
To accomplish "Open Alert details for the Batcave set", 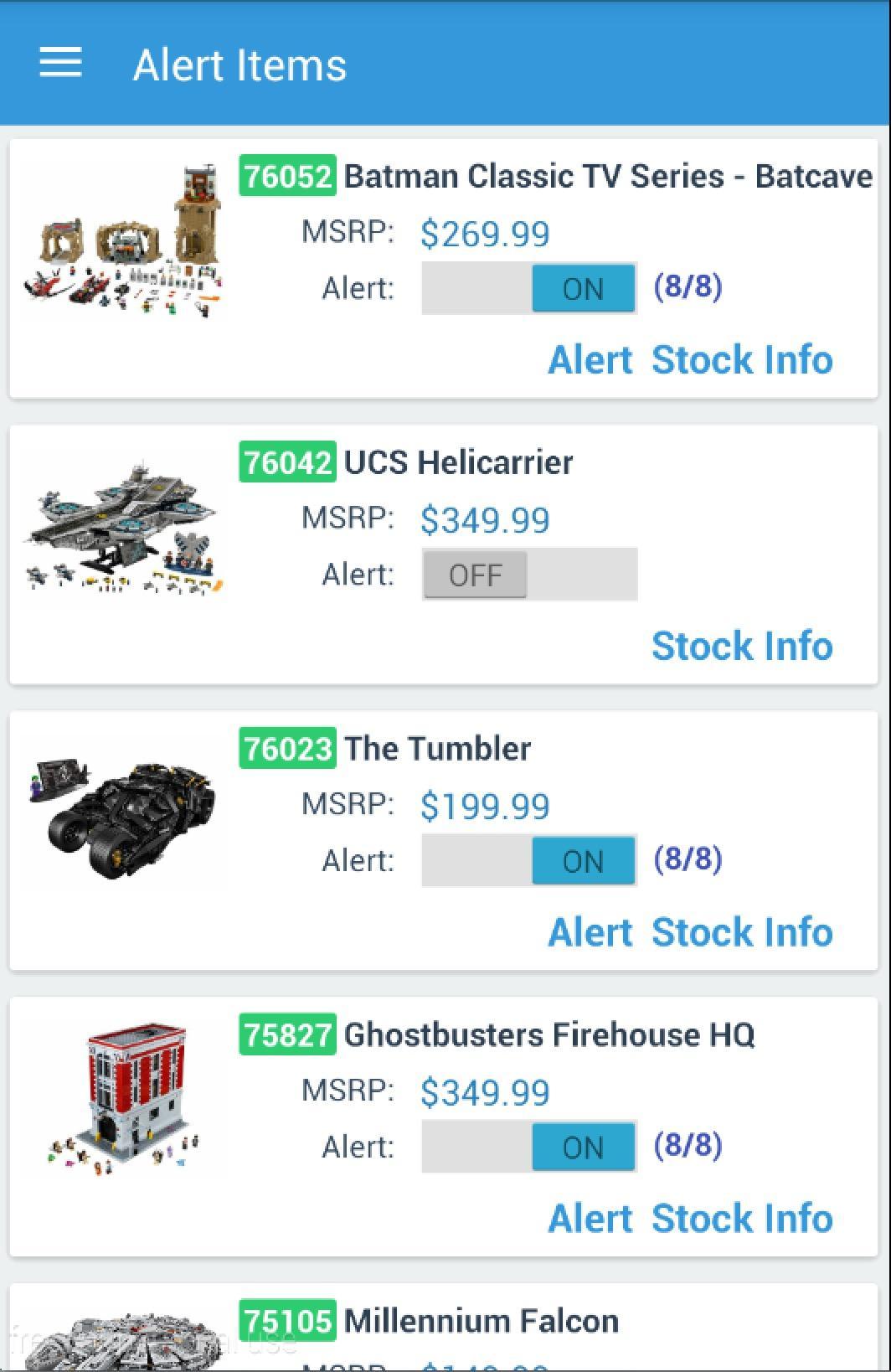I will point(590,359).
